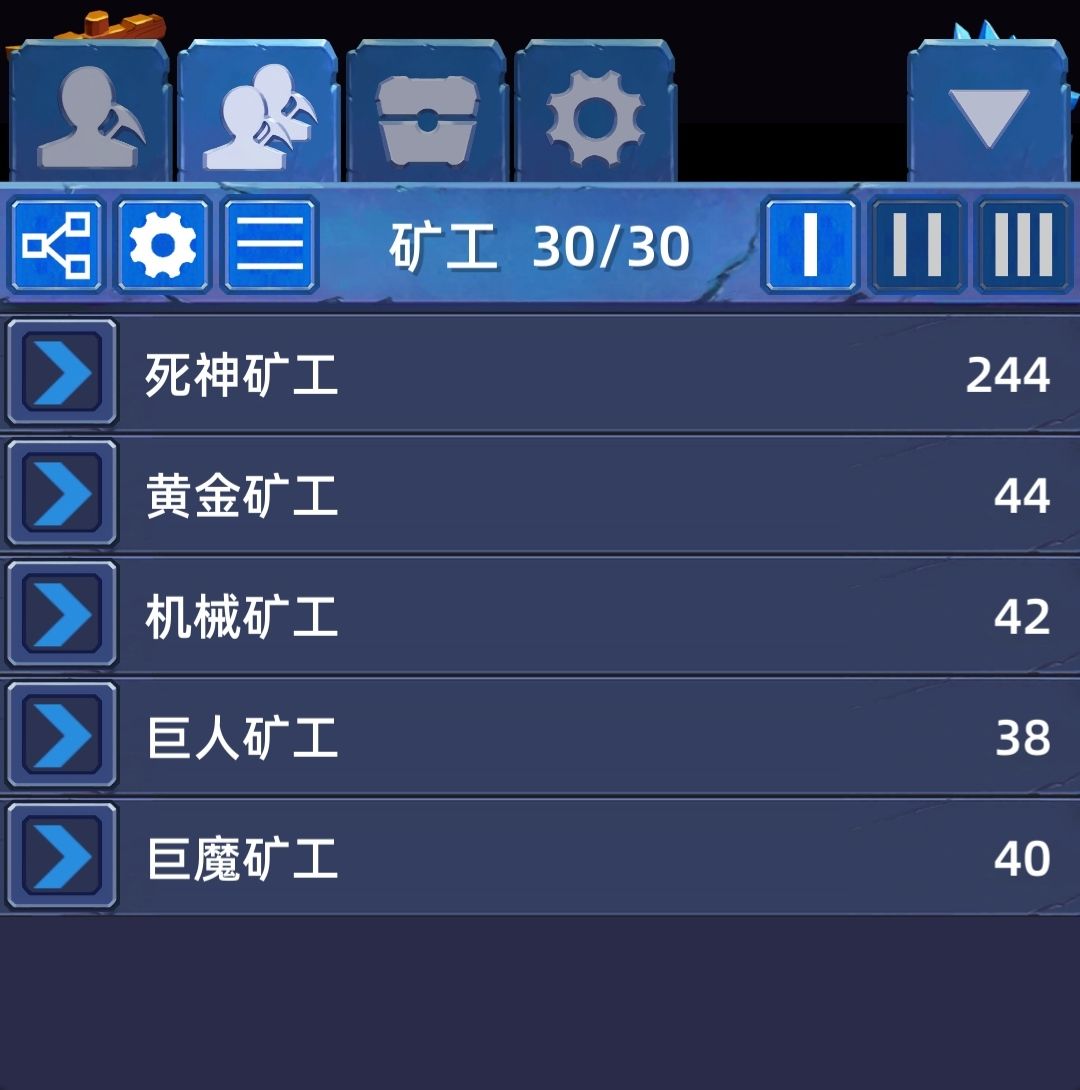This screenshot has height=1090, width=1080.
Task: Open the settings gear in top bar
Action: [x=595, y=110]
